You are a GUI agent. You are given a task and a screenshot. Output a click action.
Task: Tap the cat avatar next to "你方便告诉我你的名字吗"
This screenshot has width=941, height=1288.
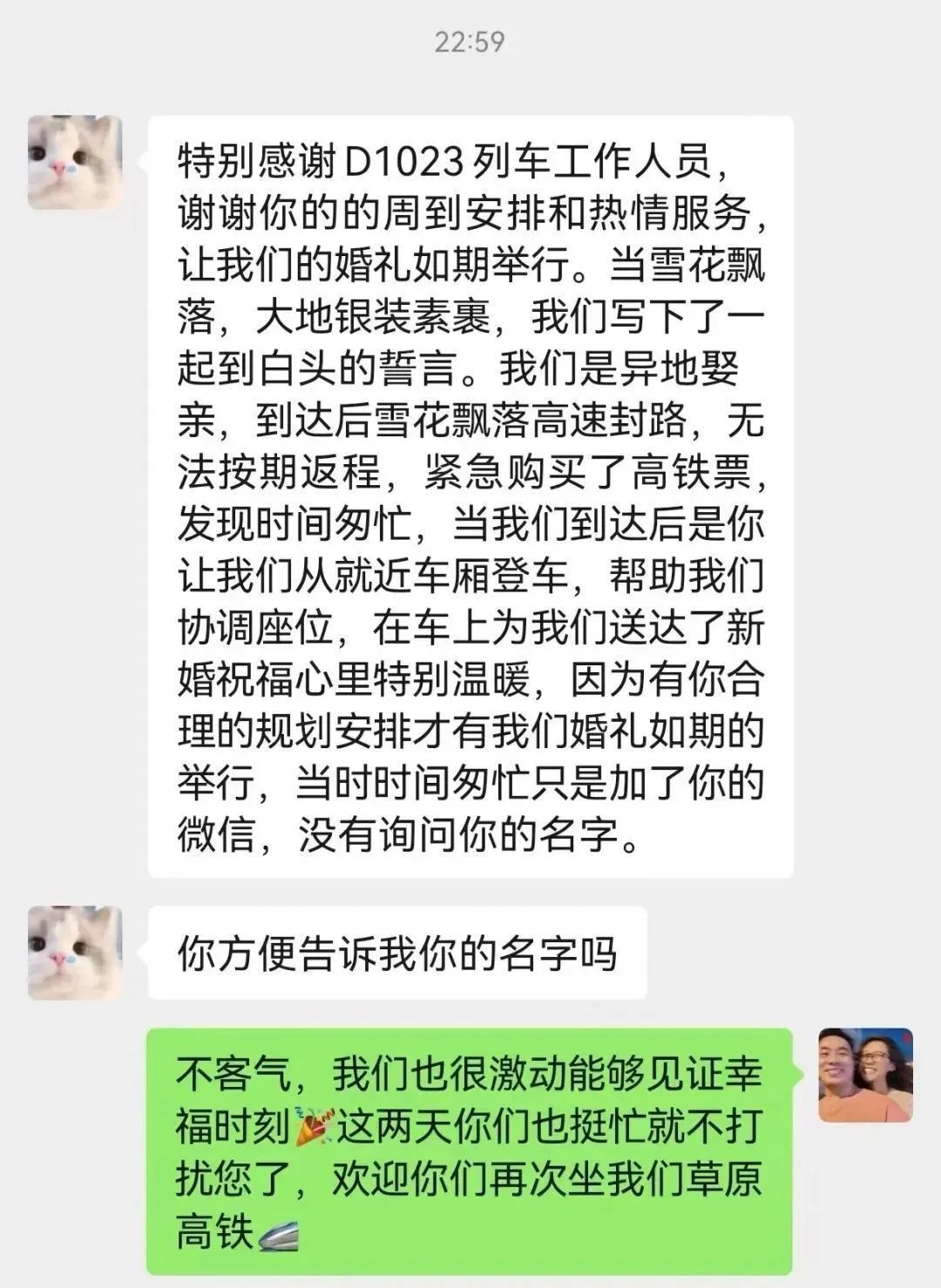(75, 952)
